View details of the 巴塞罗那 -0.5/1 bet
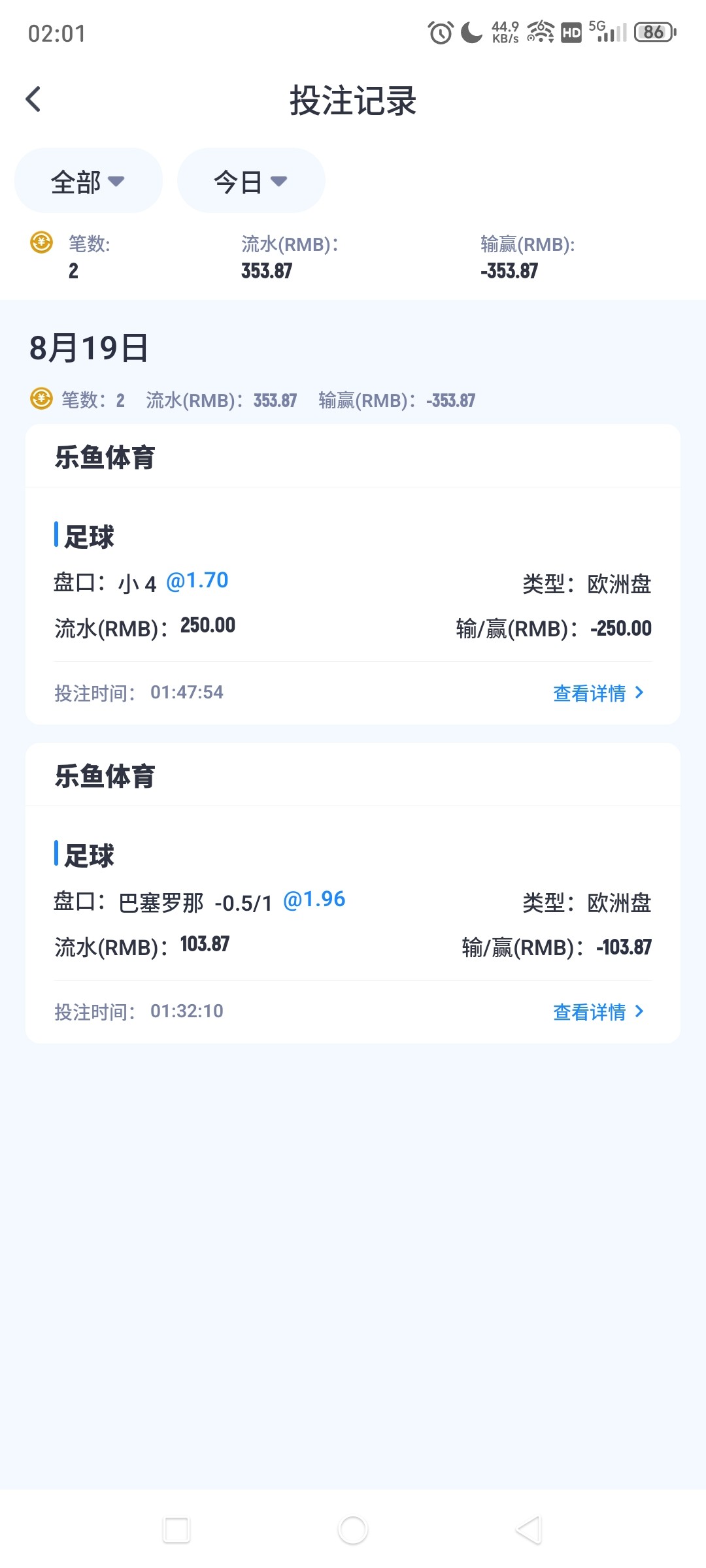This screenshot has width=706, height=1568. pos(598,1011)
